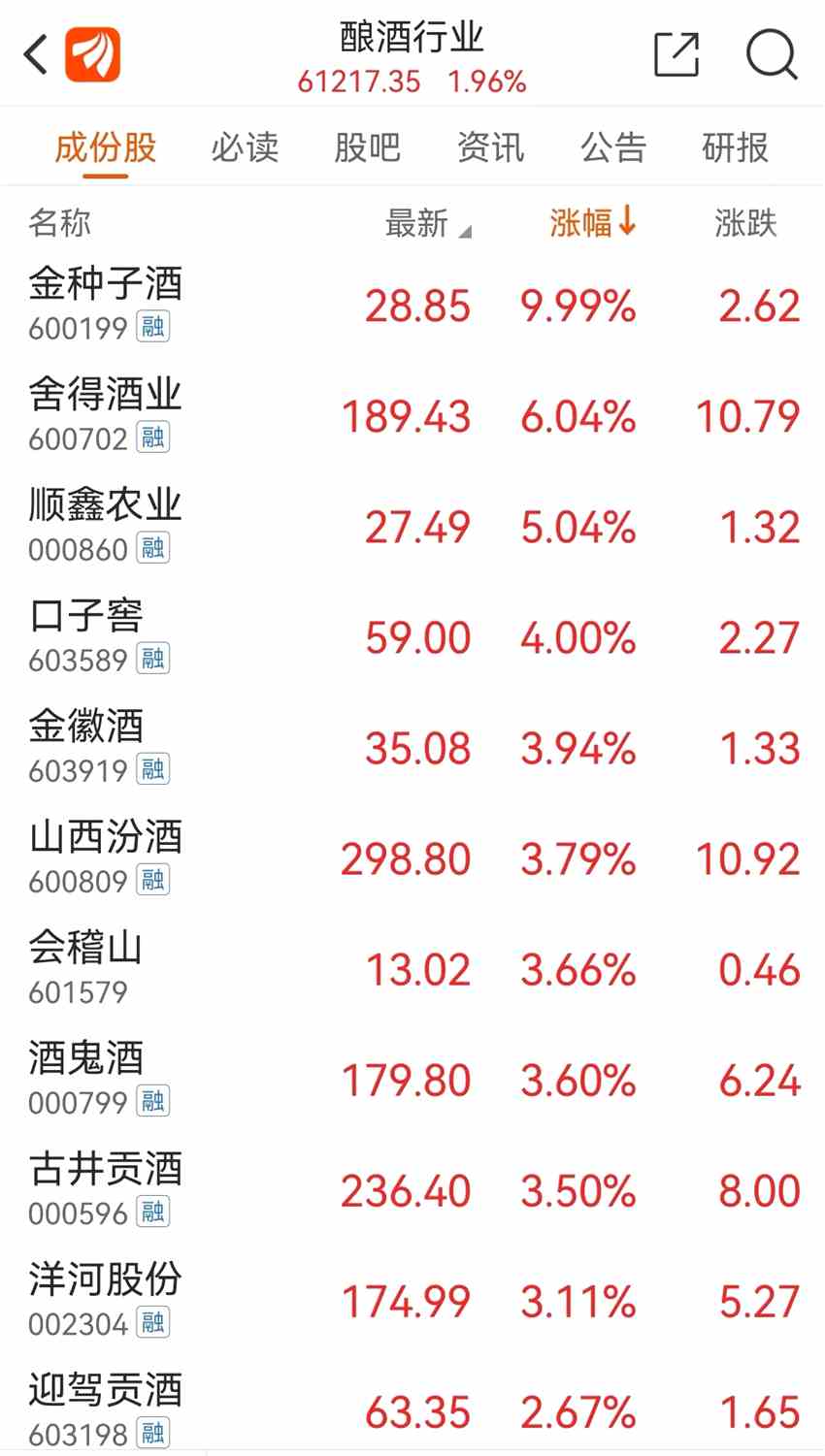Image resolution: width=825 pixels, height=1456 pixels.
Task: Open stock 口子窖 603589
Action: pos(87,635)
